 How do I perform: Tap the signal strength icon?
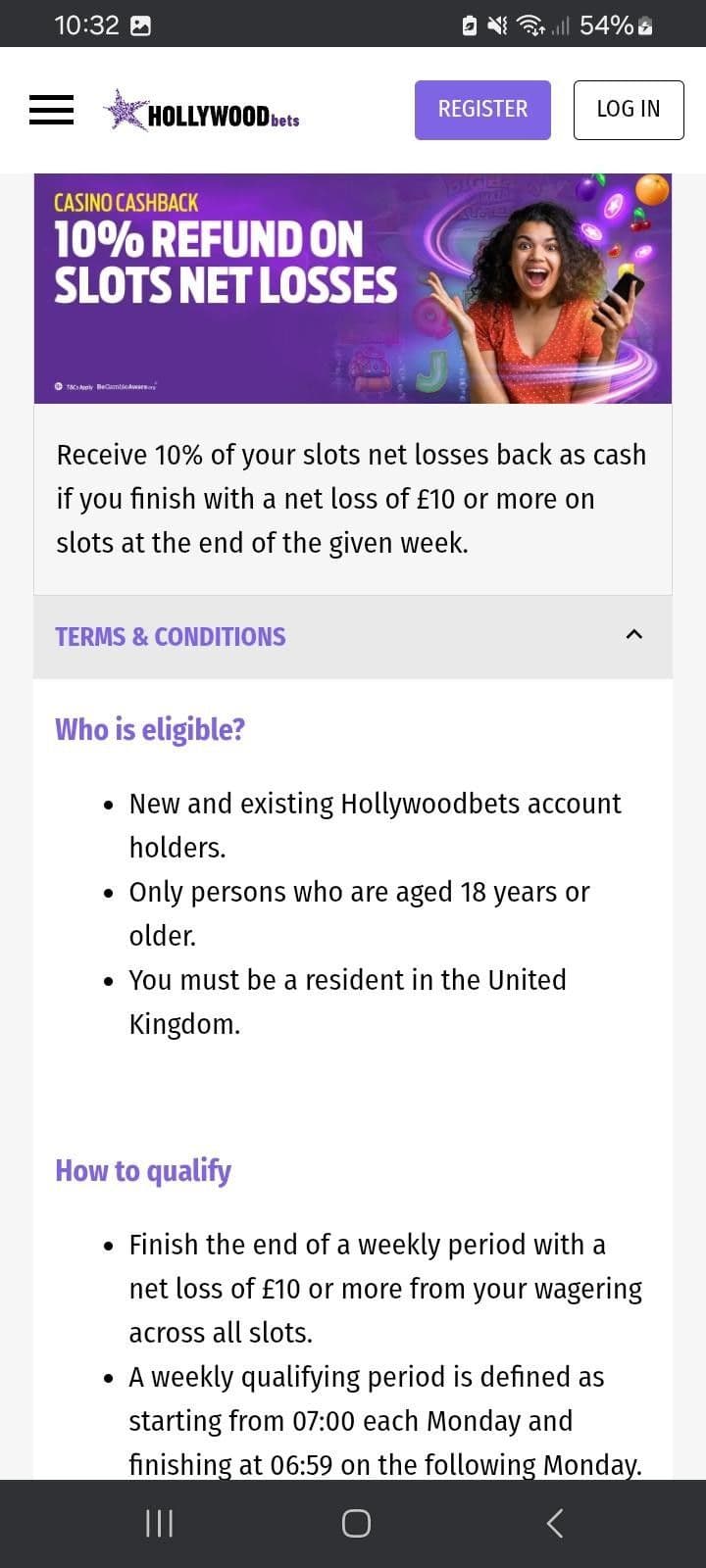[x=562, y=24]
